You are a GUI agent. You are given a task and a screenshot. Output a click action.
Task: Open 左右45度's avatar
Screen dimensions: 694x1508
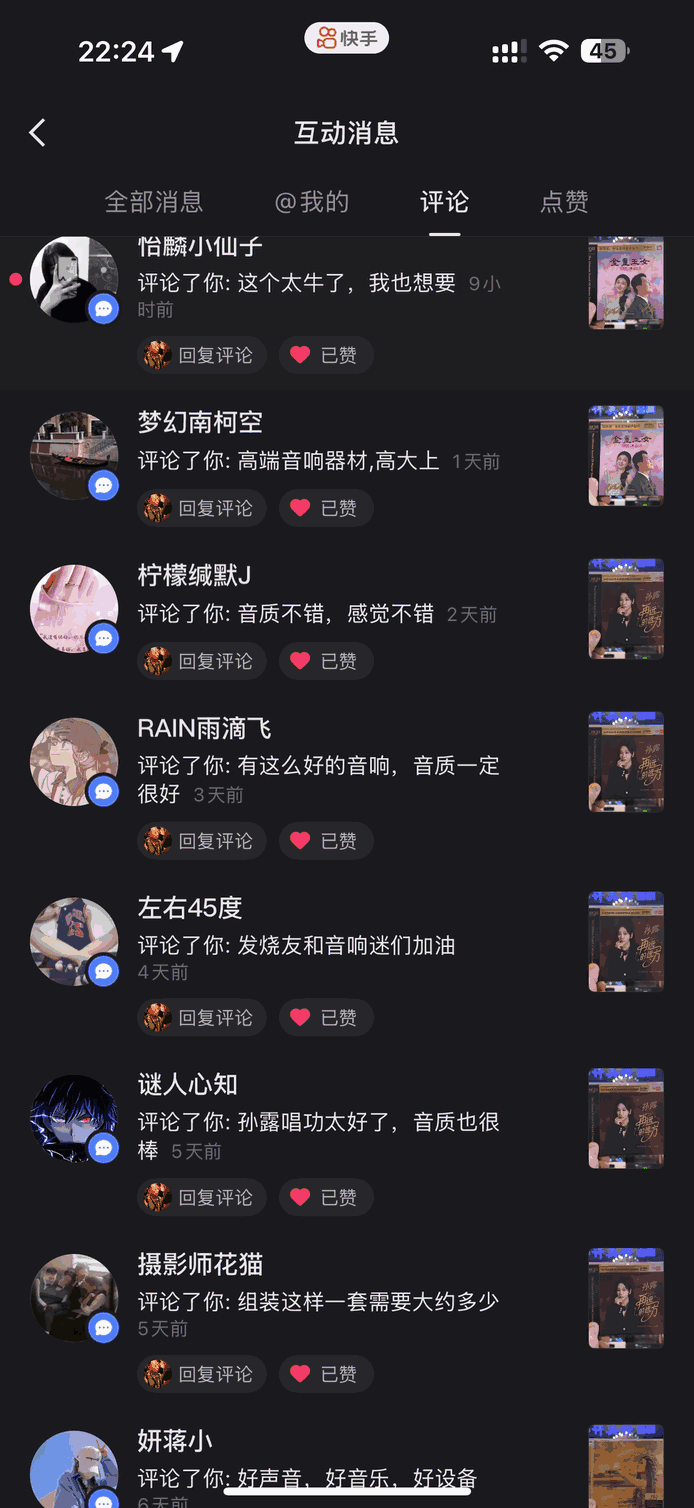74,941
